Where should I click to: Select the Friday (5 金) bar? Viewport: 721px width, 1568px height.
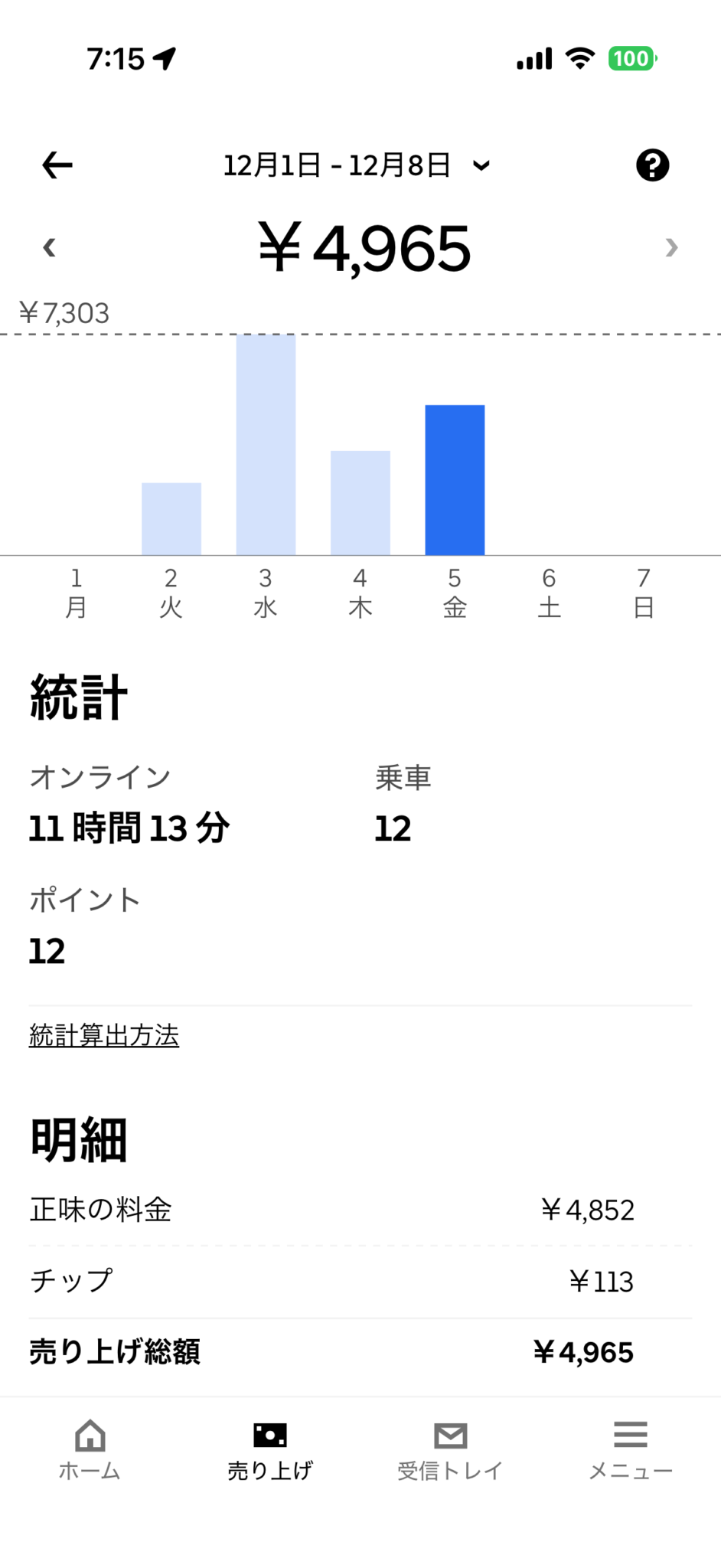tap(455, 479)
